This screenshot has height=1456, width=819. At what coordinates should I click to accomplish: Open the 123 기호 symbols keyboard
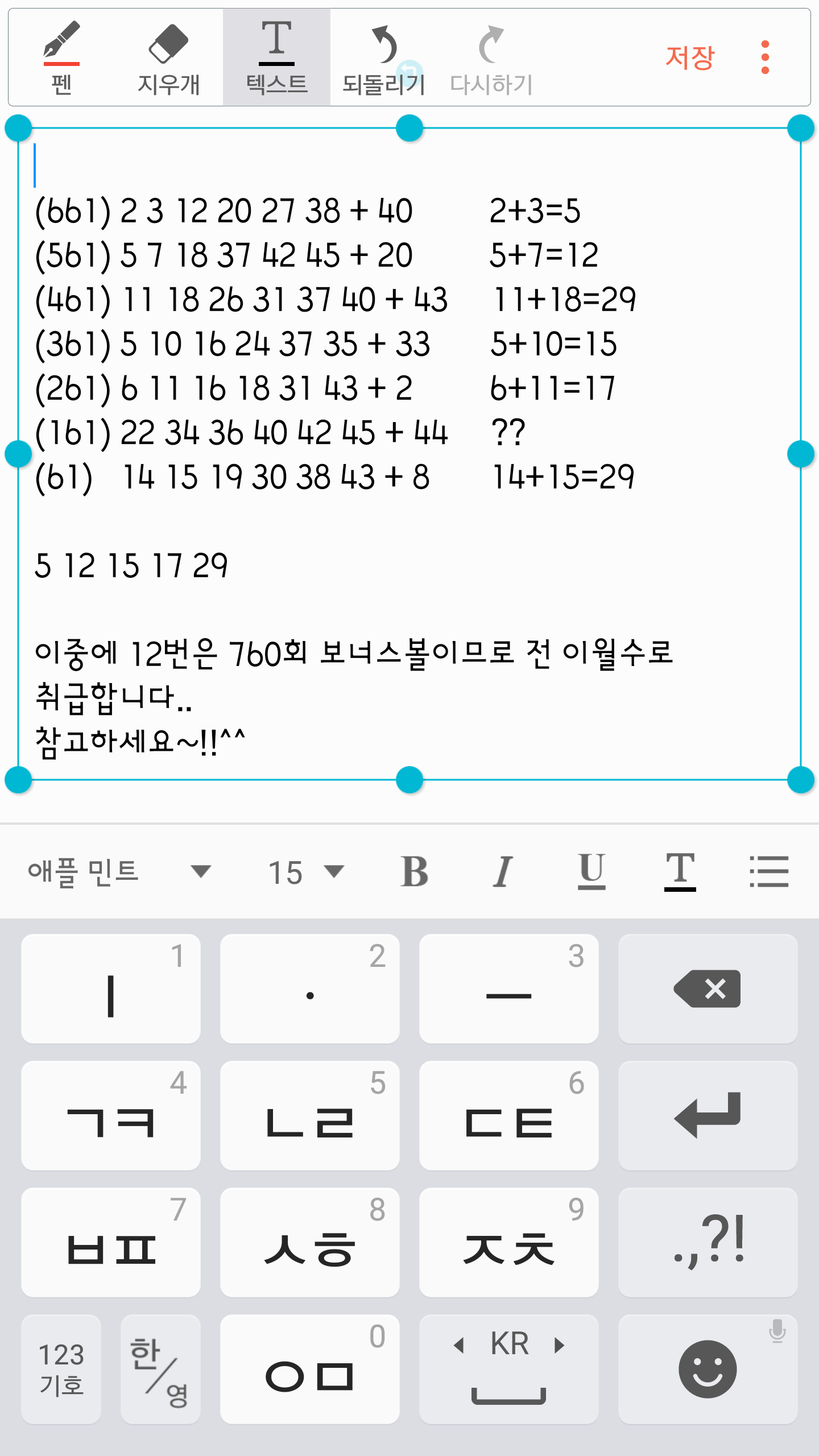tap(61, 1368)
